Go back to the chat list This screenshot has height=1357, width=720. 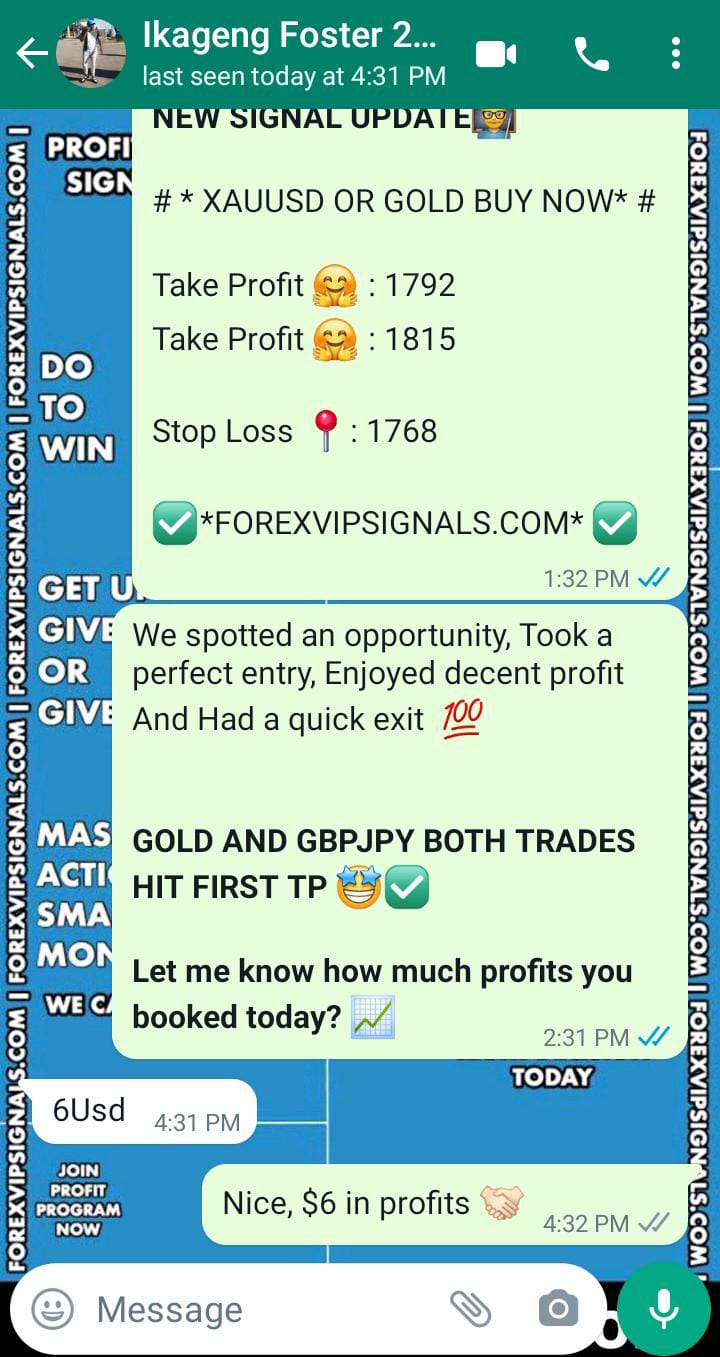point(30,54)
